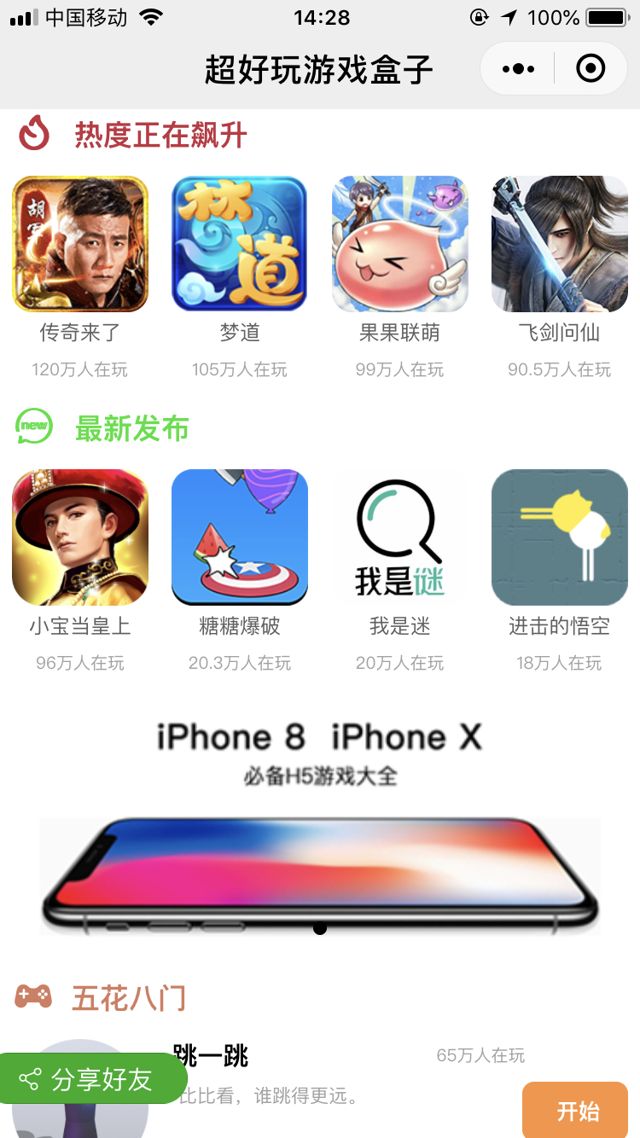Open the 飞剑问仙 game

pyautogui.click(x=560, y=245)
